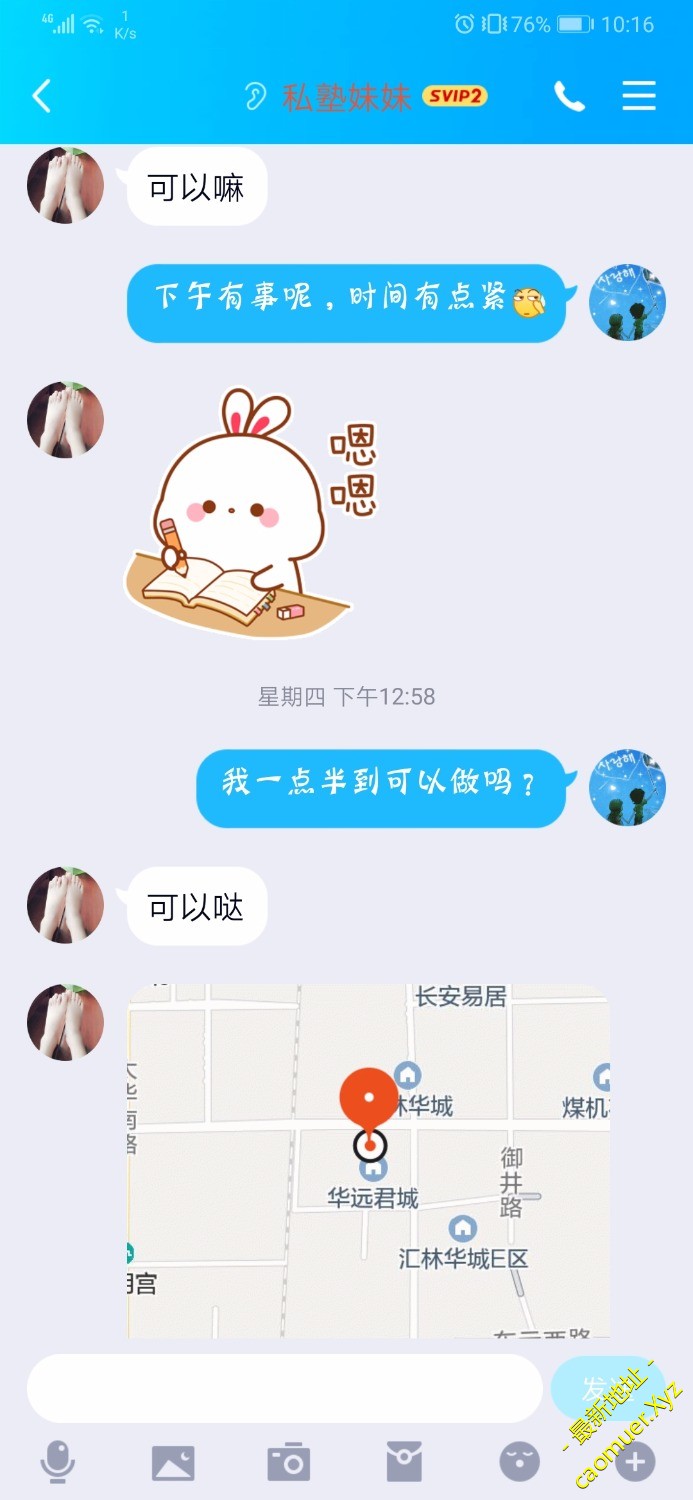
Task: Record a voice message with the microphone
Action: pos(57,1463)
